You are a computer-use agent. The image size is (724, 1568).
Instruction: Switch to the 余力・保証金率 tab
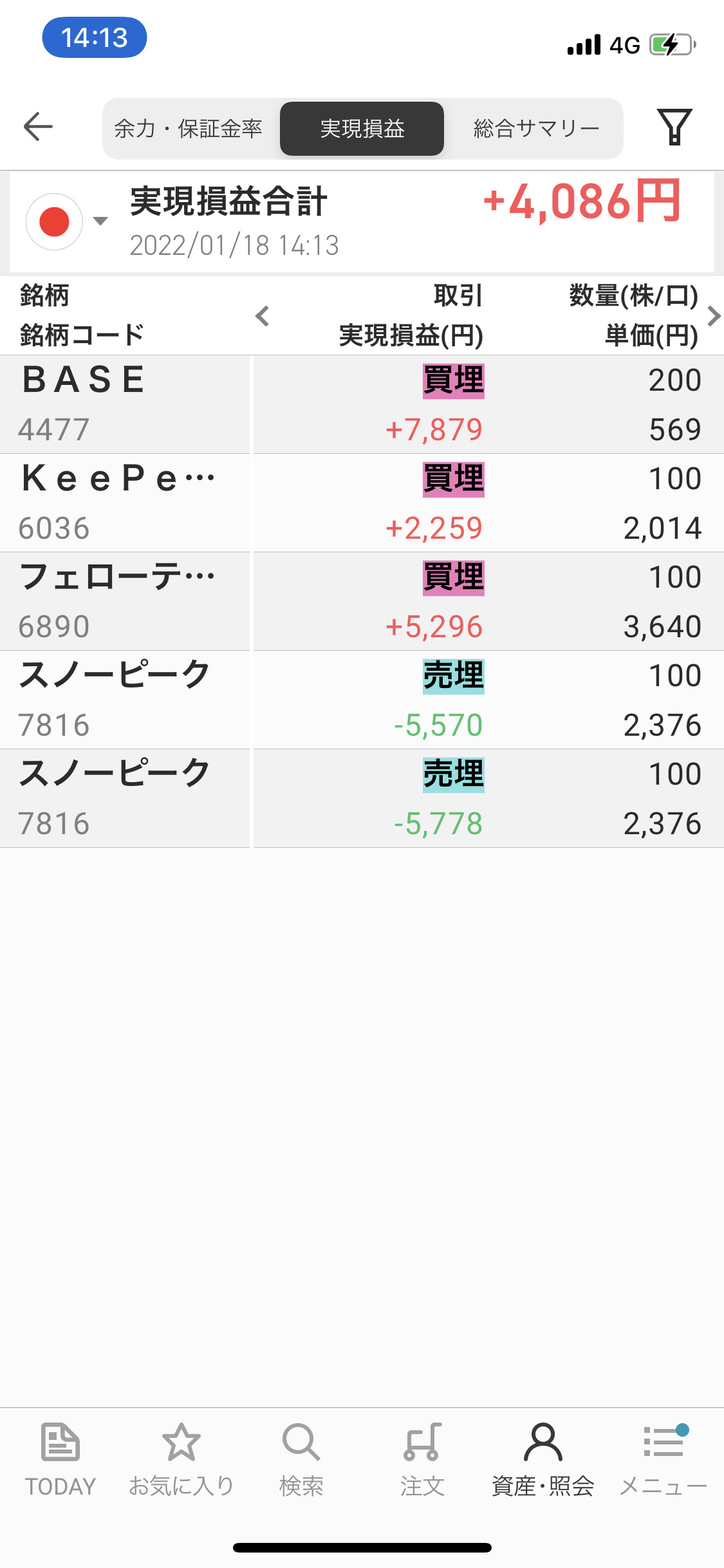[189, 129]
